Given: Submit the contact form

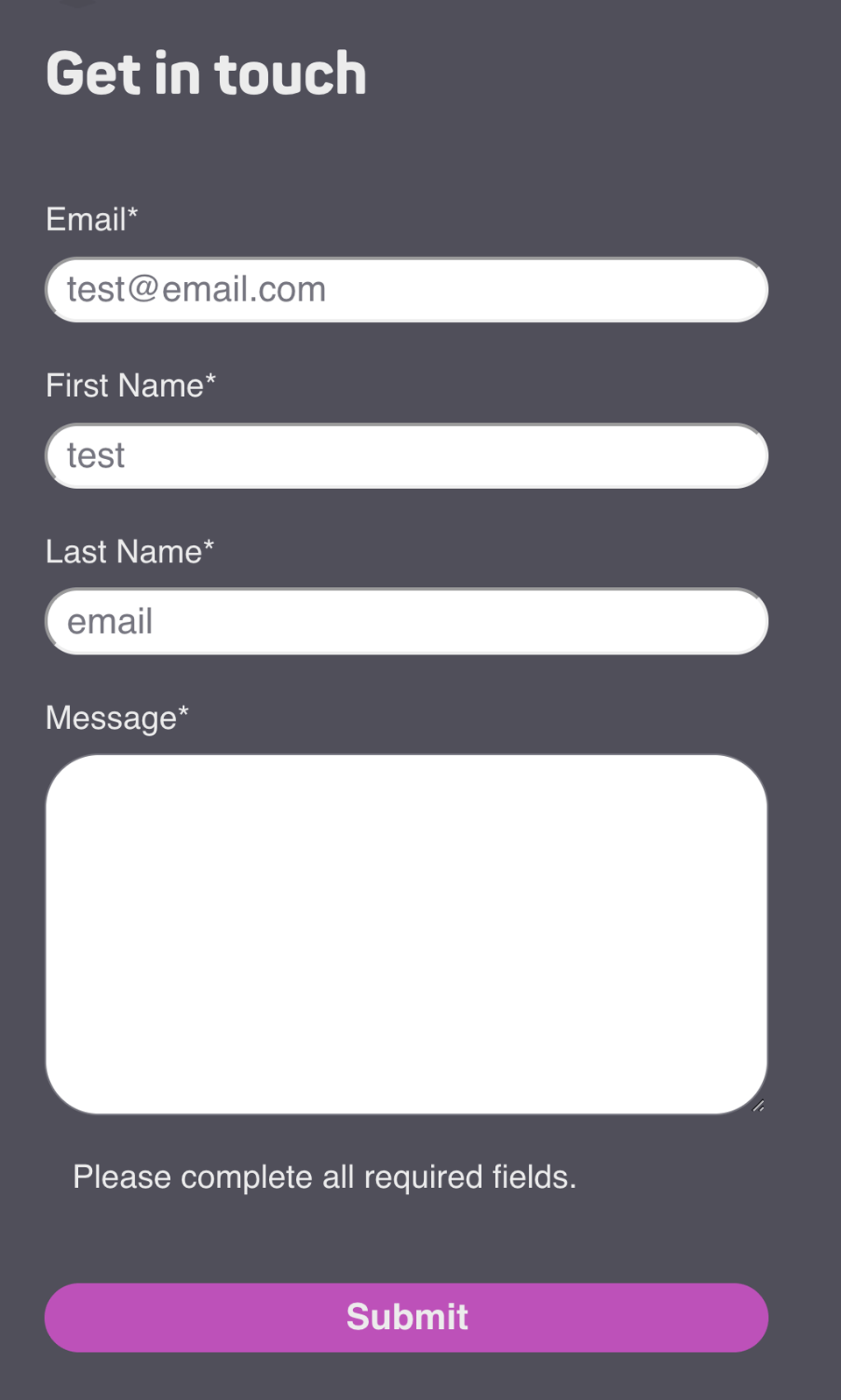Looking at the screenshot, I should point(406,1317).
